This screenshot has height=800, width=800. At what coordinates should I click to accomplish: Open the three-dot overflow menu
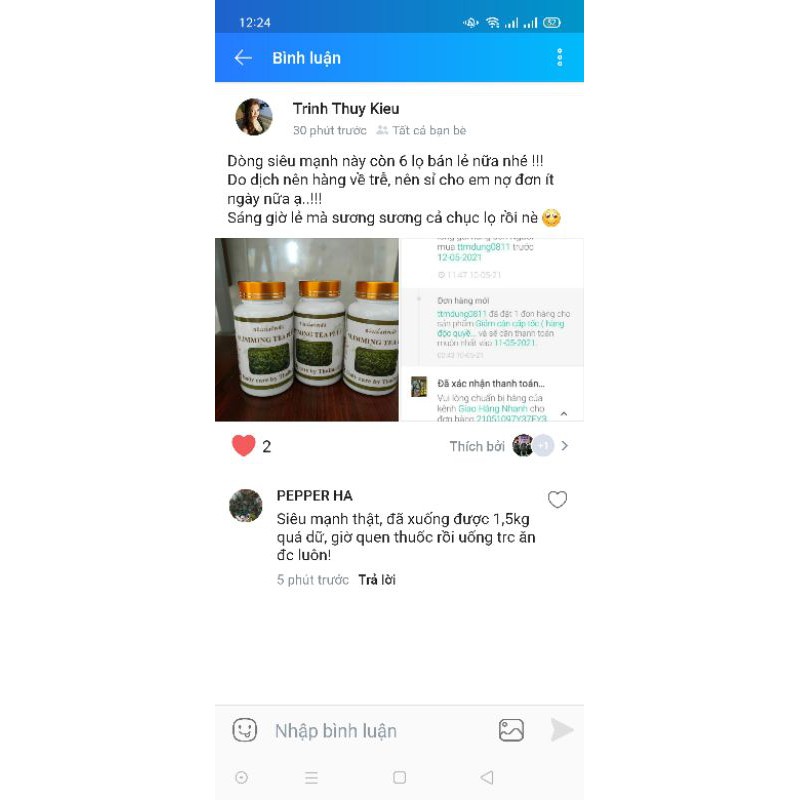tap(559, 58)
